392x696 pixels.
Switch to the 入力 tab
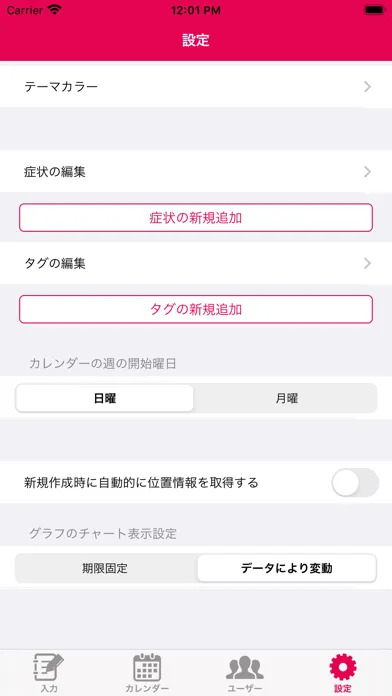click(49, 673)
